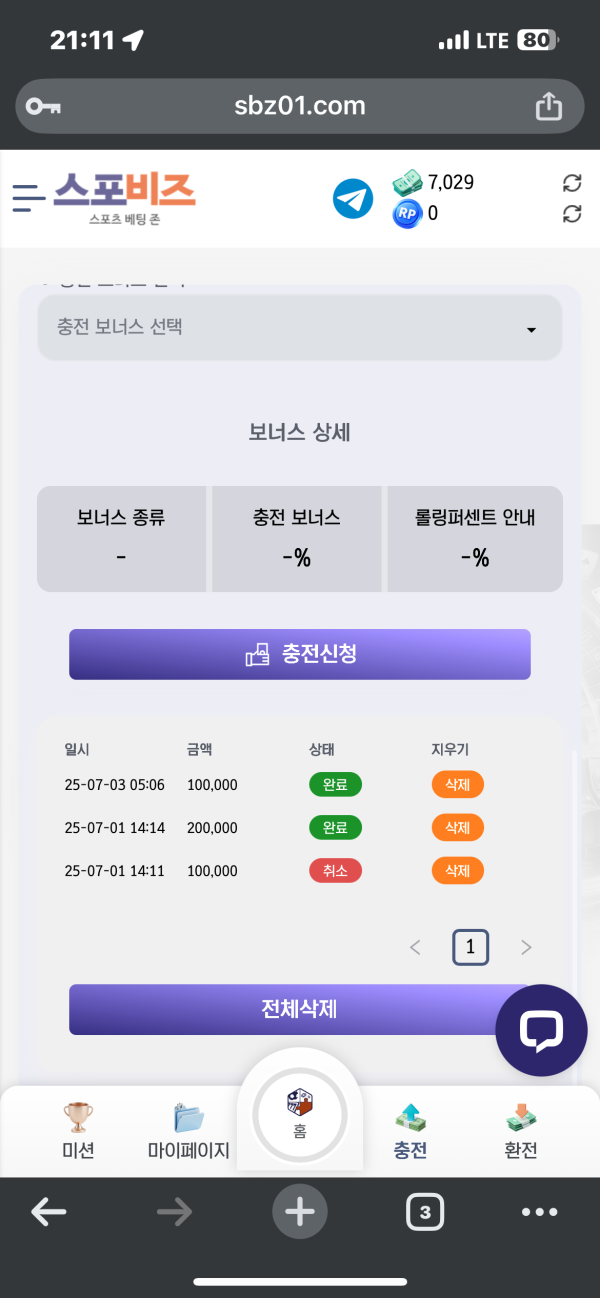This screenshot has width=600, height=1298.
Task: Delete the cancelled 25-07-01 14:11 record
Action: (457, 871)
